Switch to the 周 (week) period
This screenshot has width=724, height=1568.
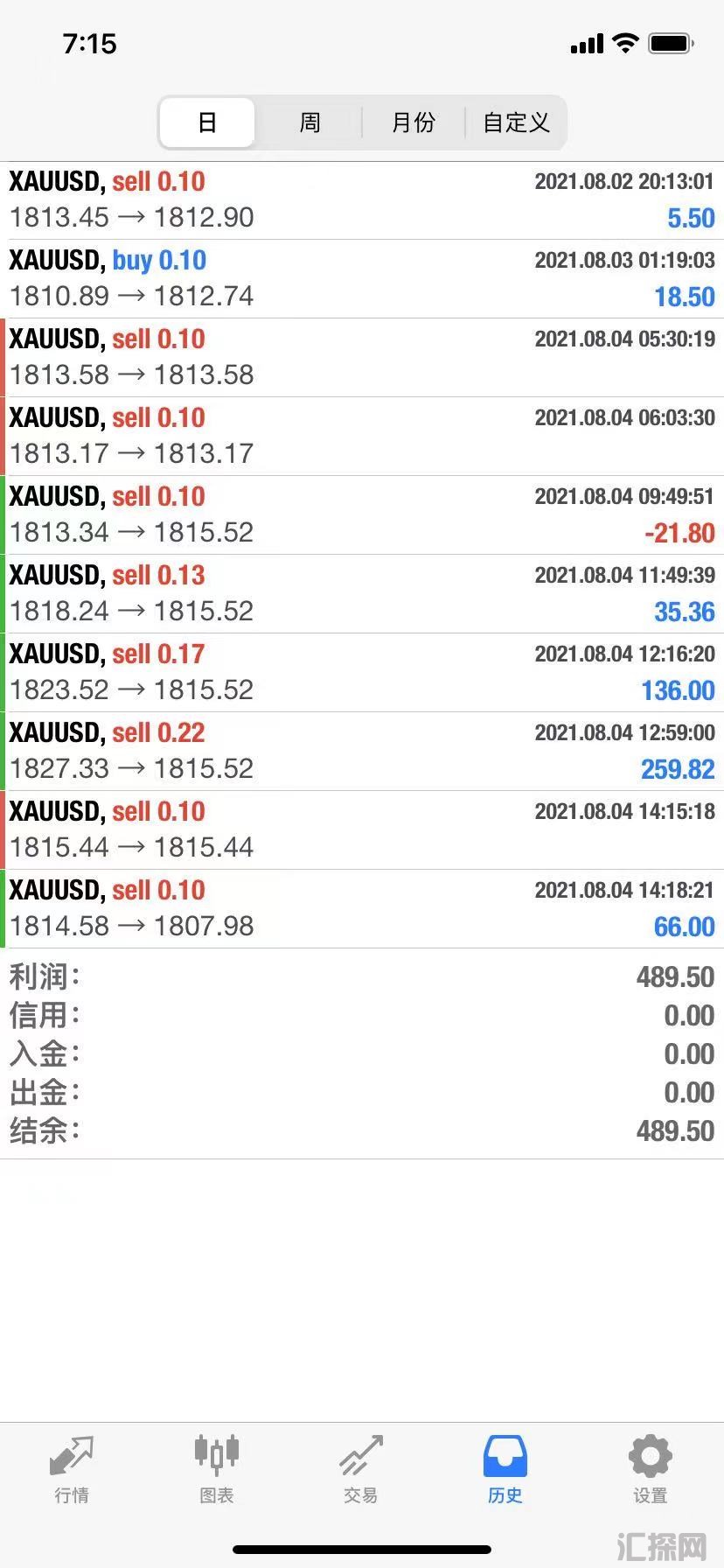[x=310, y=122]
